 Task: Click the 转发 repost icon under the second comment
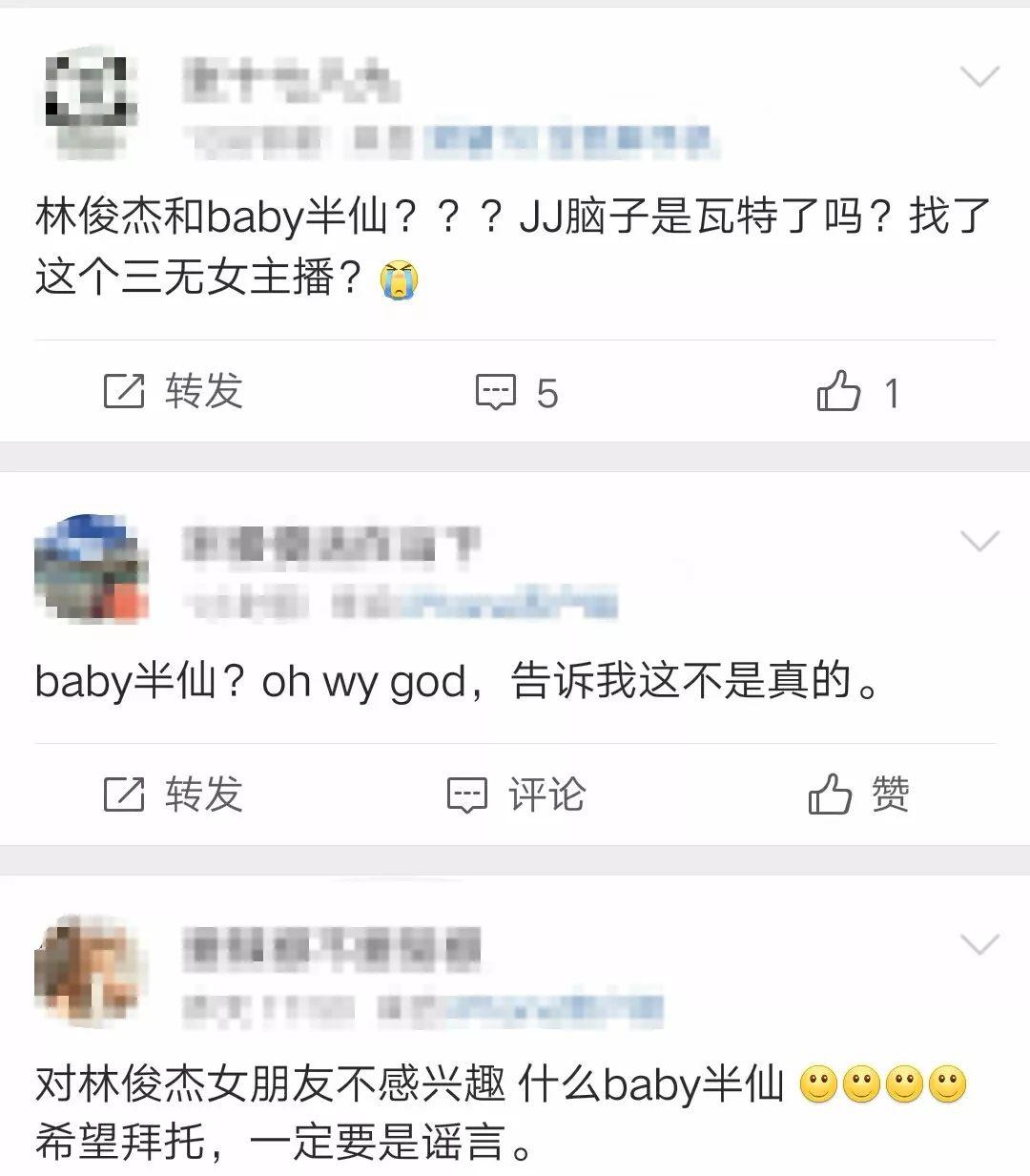coord(122,794)
